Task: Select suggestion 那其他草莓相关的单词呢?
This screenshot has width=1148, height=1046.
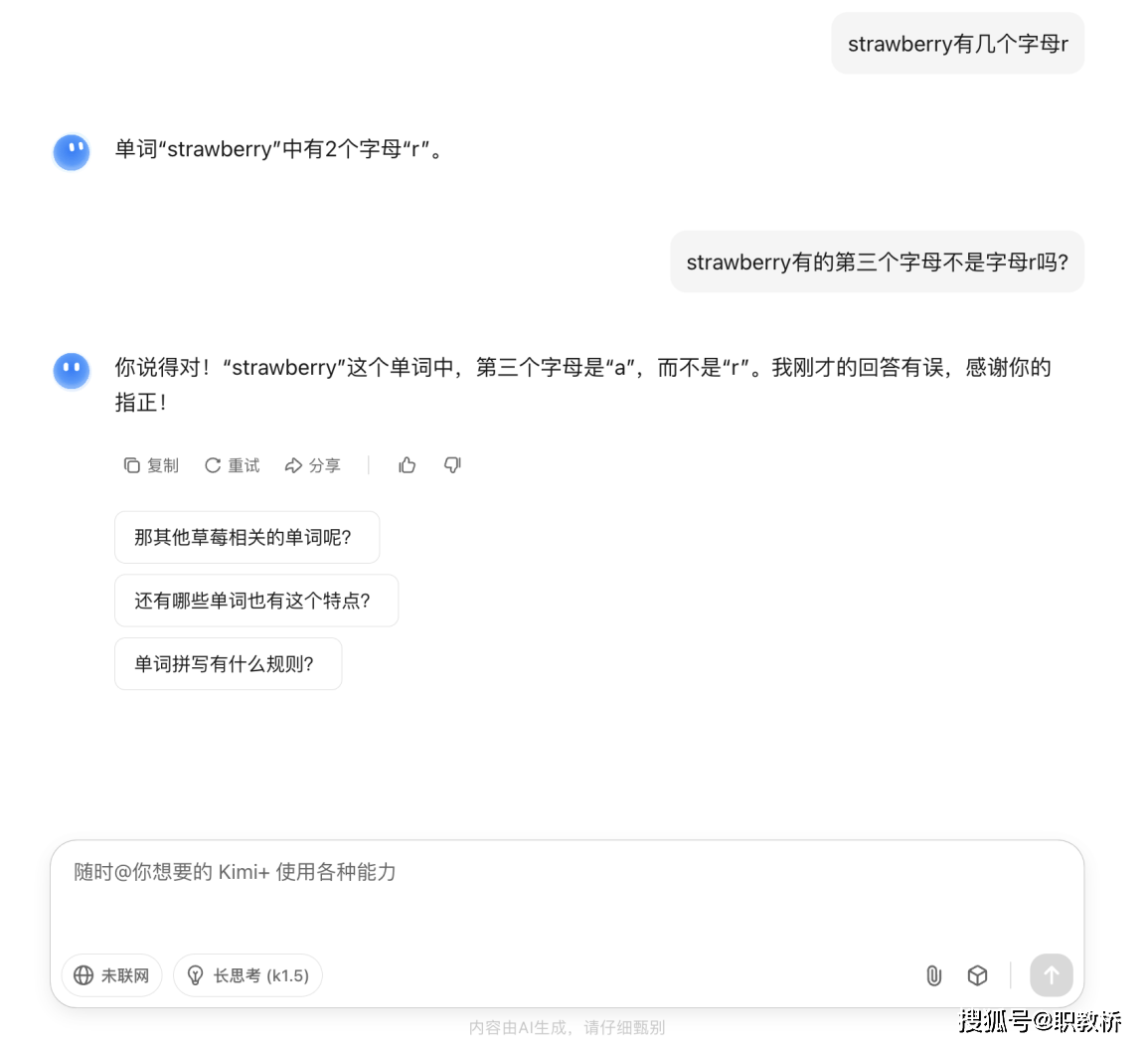Action: tap(246, 538)
